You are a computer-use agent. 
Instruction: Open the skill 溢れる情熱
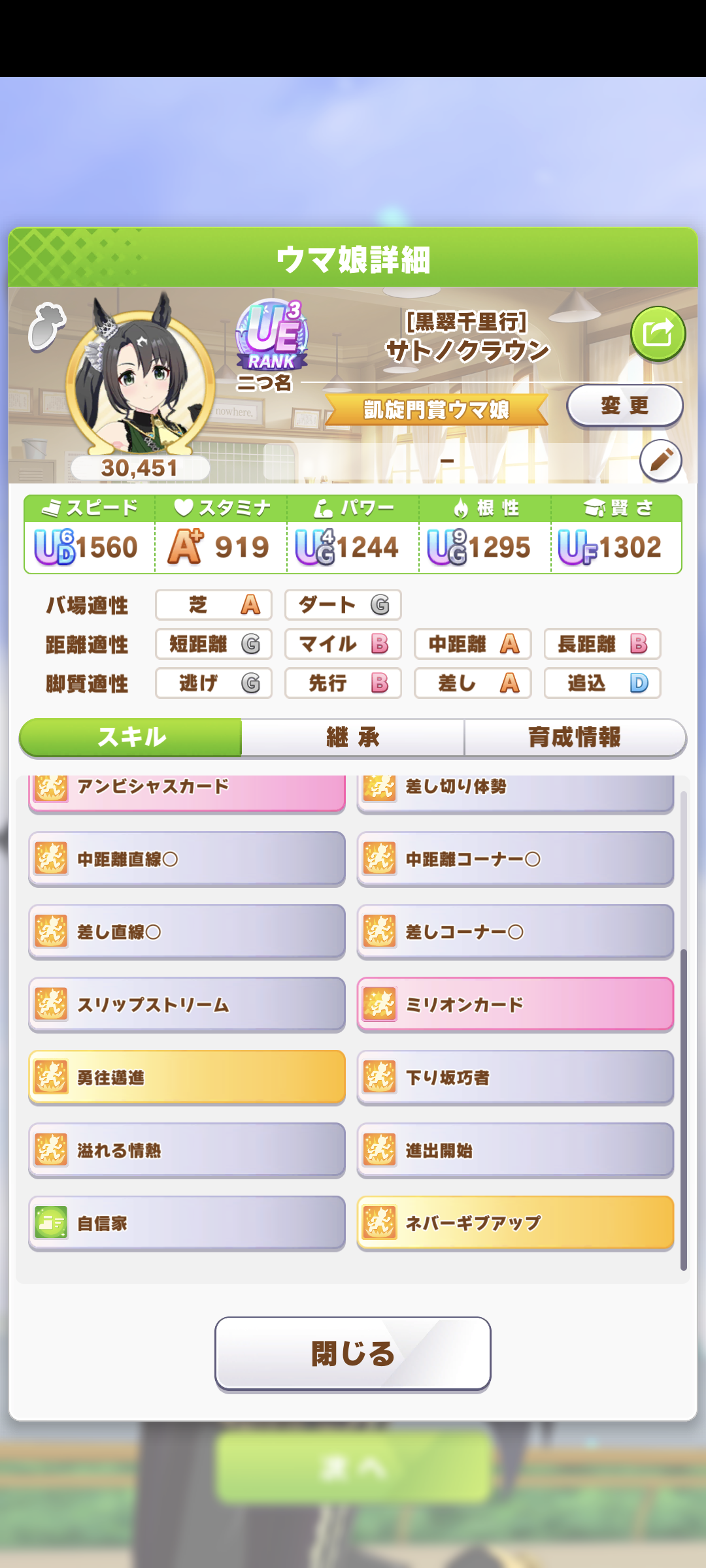pyautogui.click(x=187, y=1150)
